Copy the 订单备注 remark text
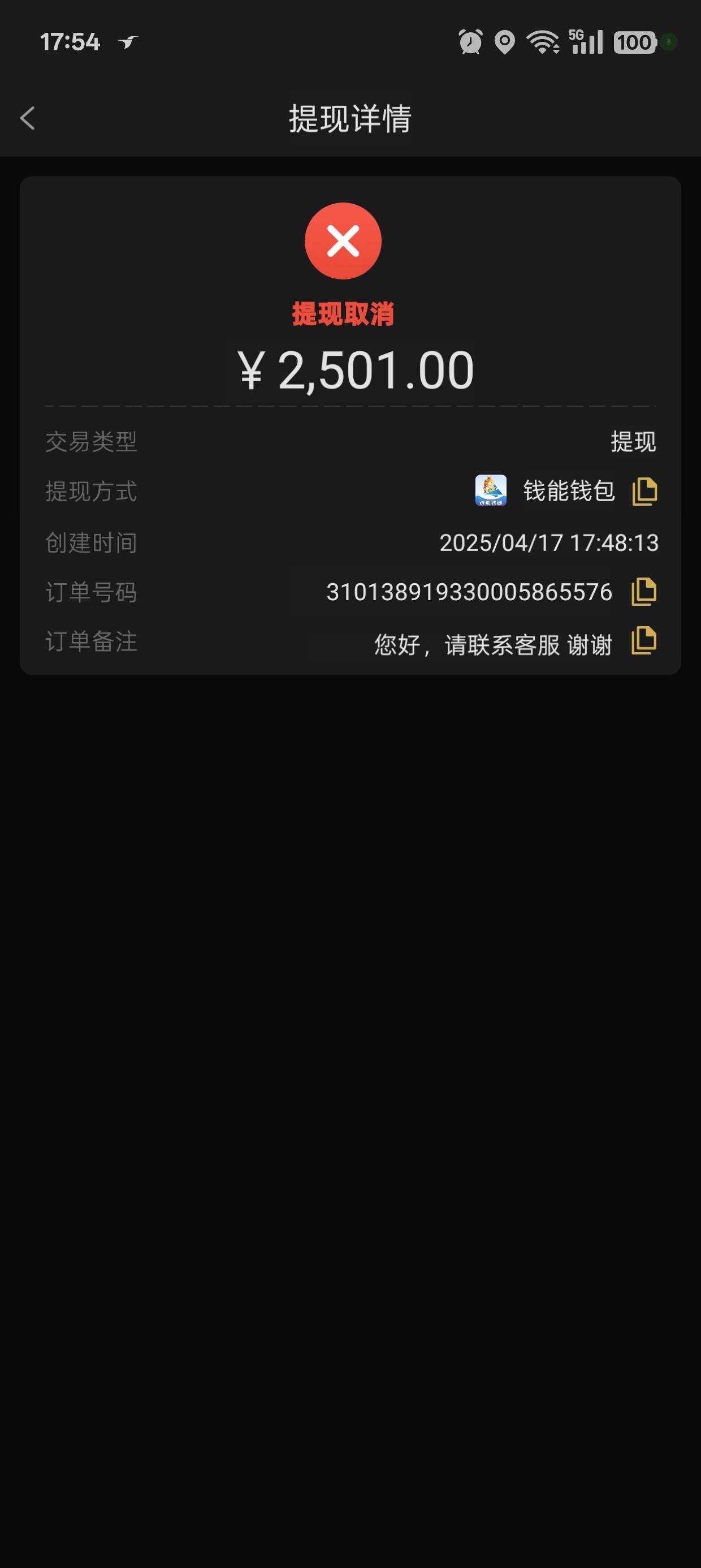This screenshot has height=1568, width=701. tap(644, 640)
